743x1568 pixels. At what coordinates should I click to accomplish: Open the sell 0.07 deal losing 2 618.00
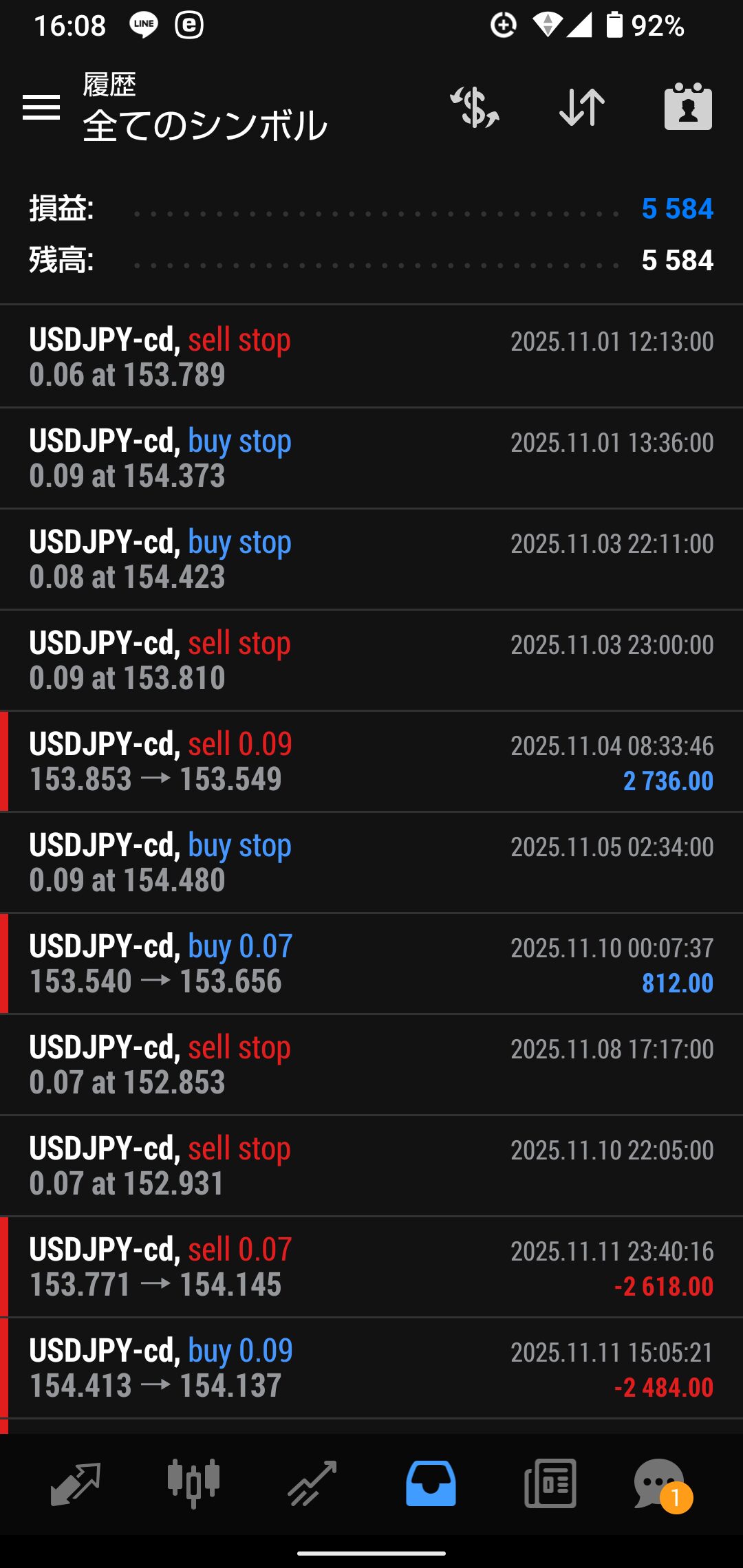pyautogui.click(x=371, y=1267)
